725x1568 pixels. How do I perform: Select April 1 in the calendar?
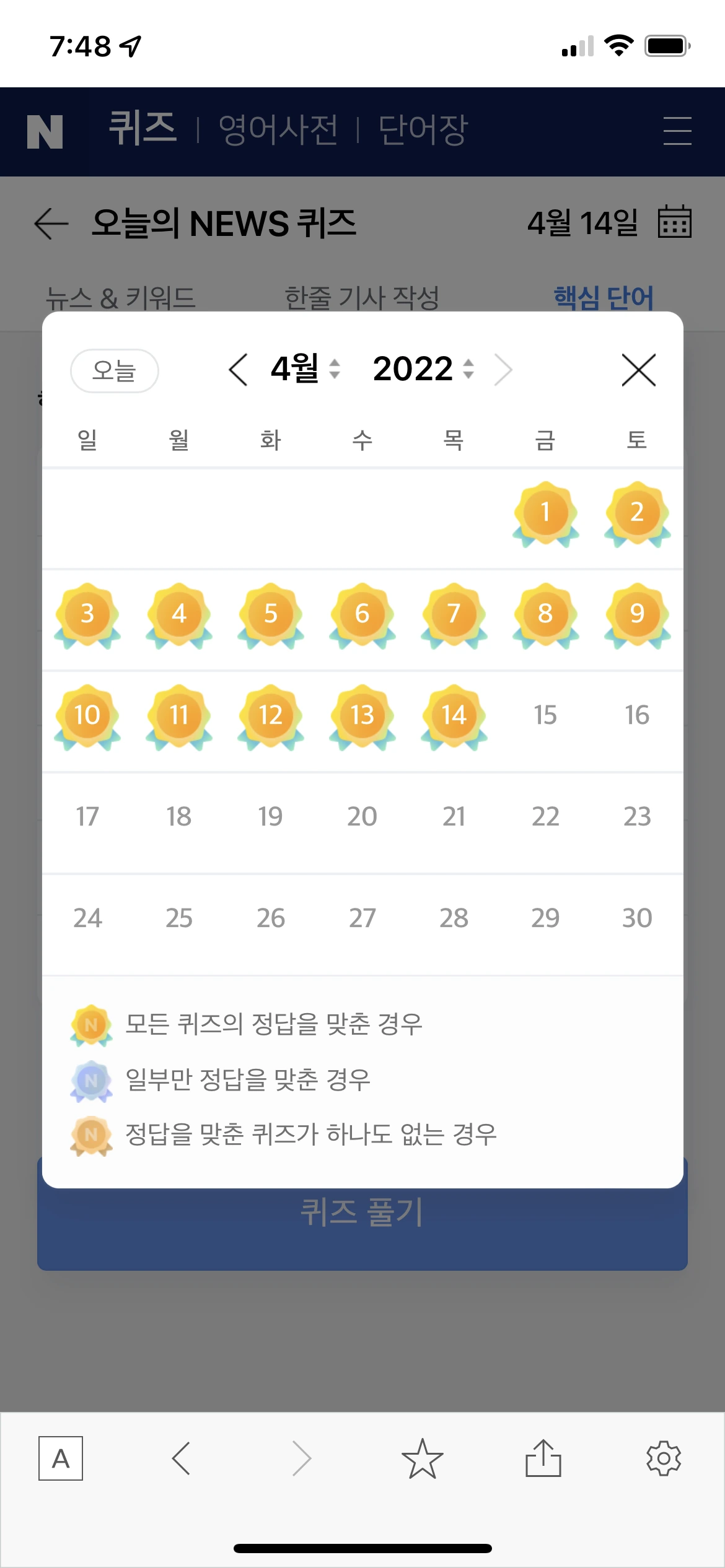tap(545, 513)
